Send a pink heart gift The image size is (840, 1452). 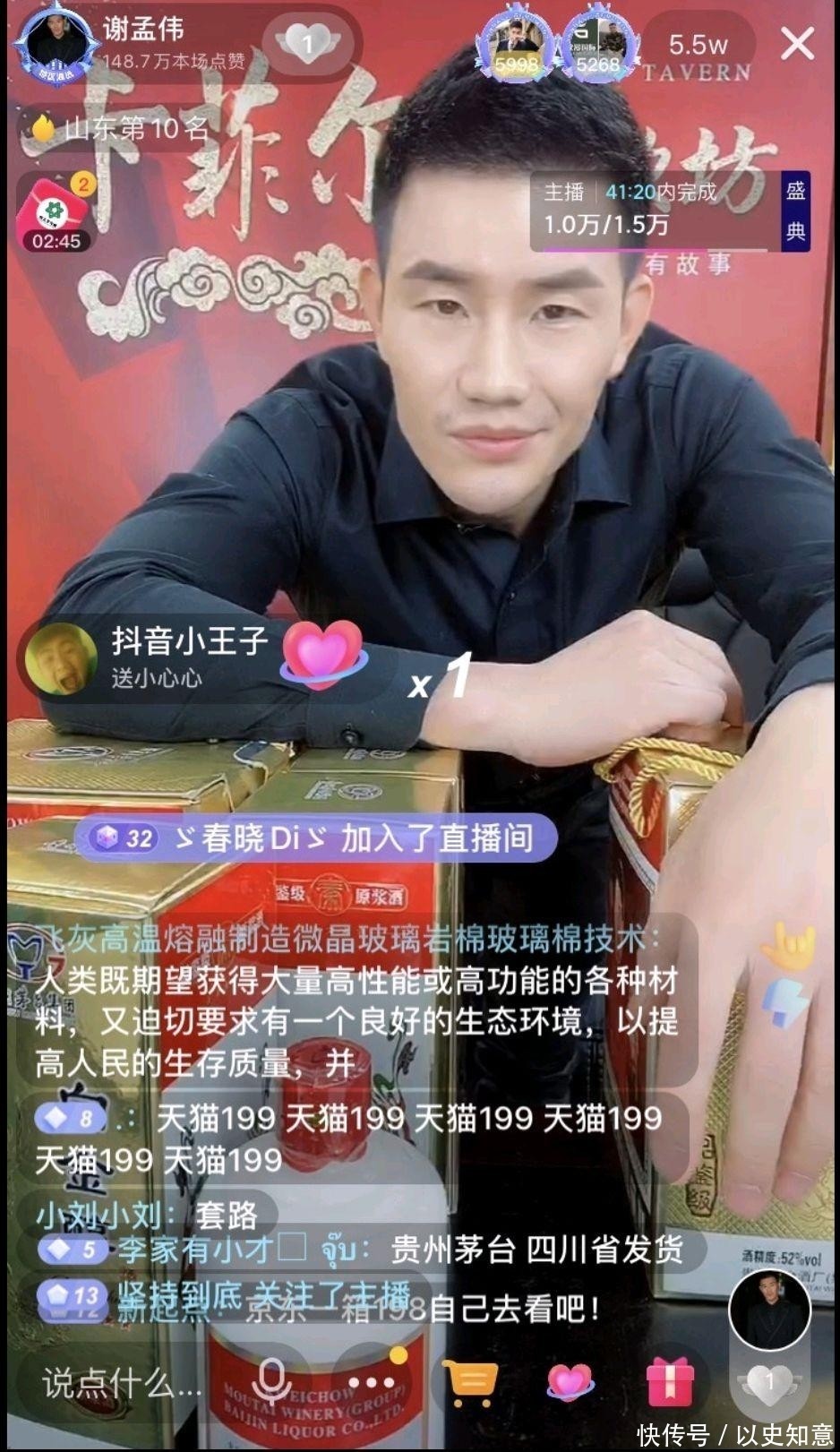click(x=570, y=1382)
